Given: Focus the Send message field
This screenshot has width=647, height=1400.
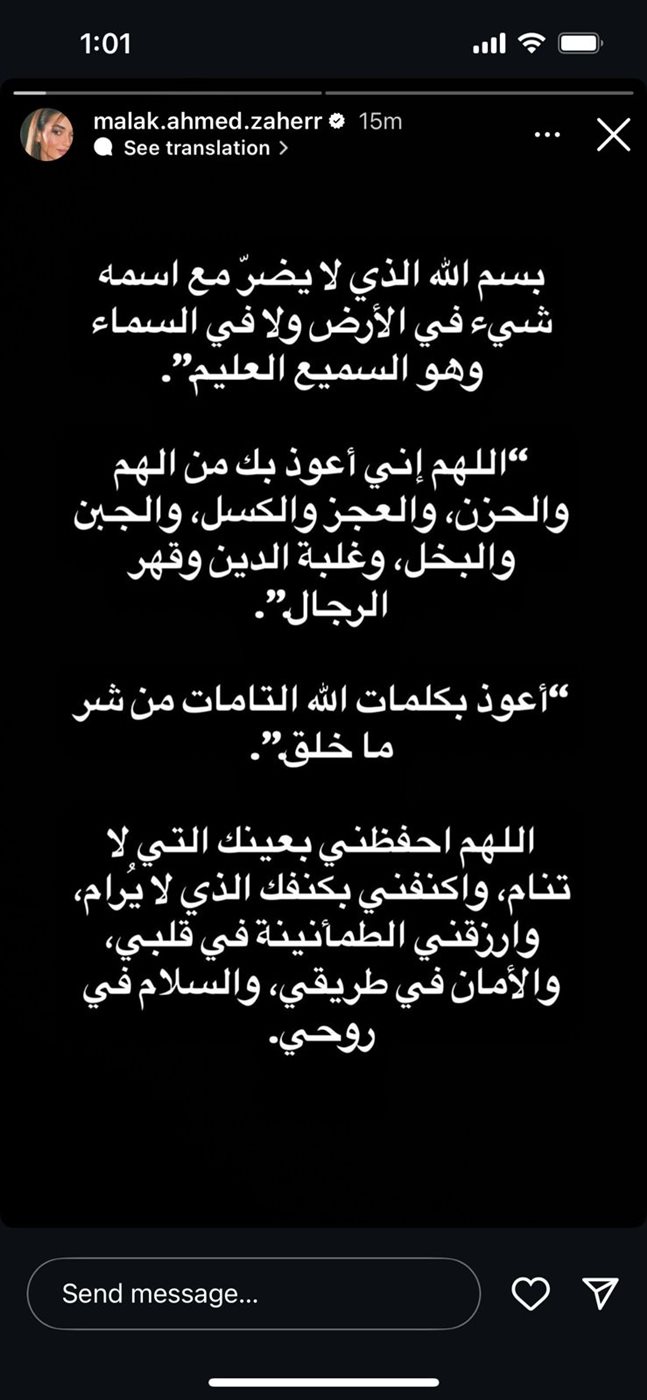Looking at the screenshot, I should coord(253,1294).
